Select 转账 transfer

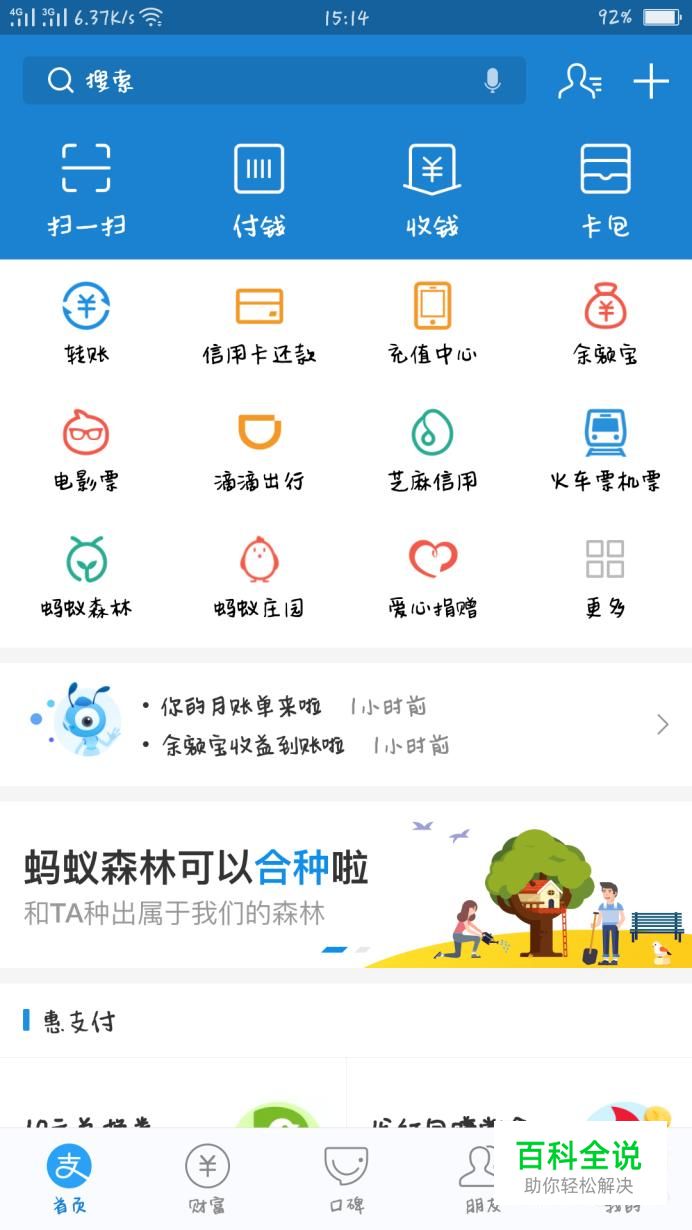click(x=86, y=323)
